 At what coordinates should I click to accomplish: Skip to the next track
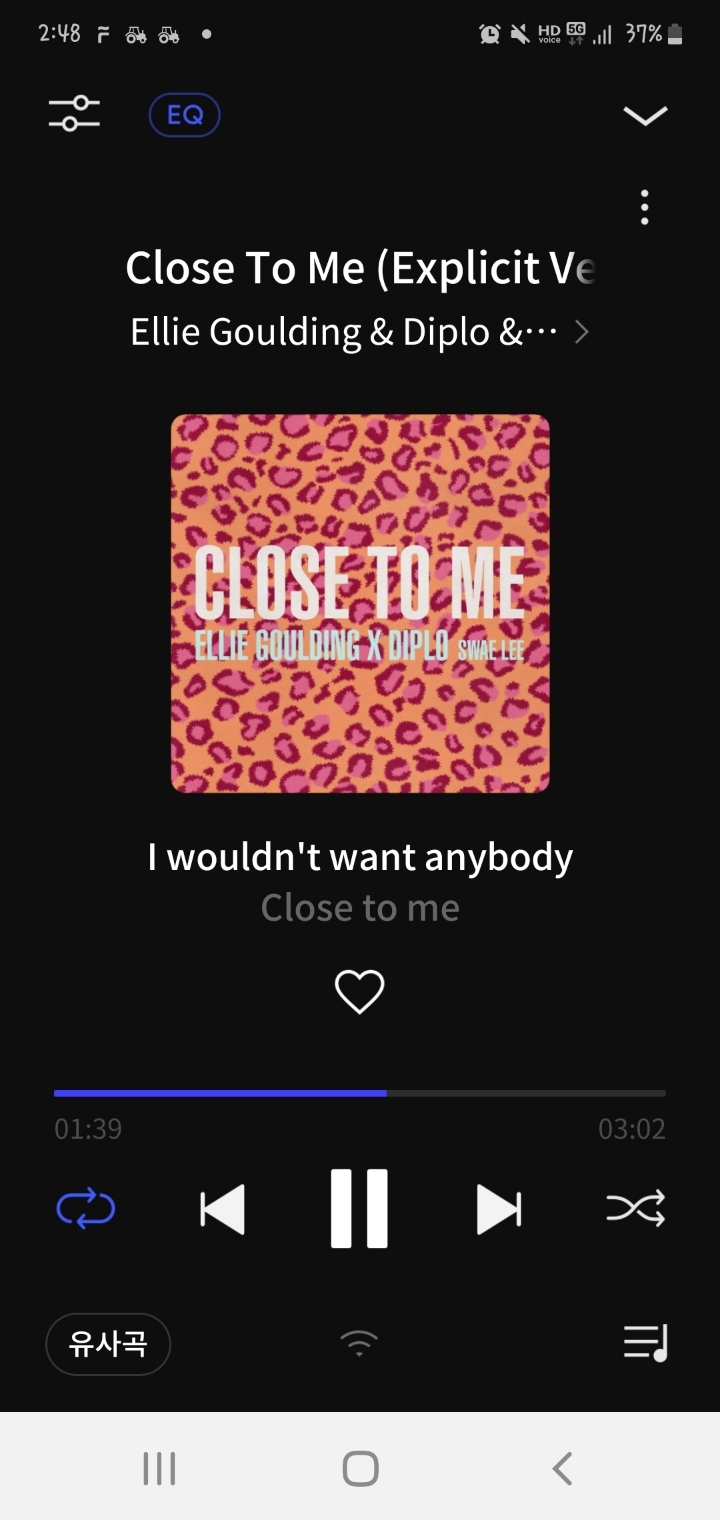pyautogui.click(x=498, y=1209)
